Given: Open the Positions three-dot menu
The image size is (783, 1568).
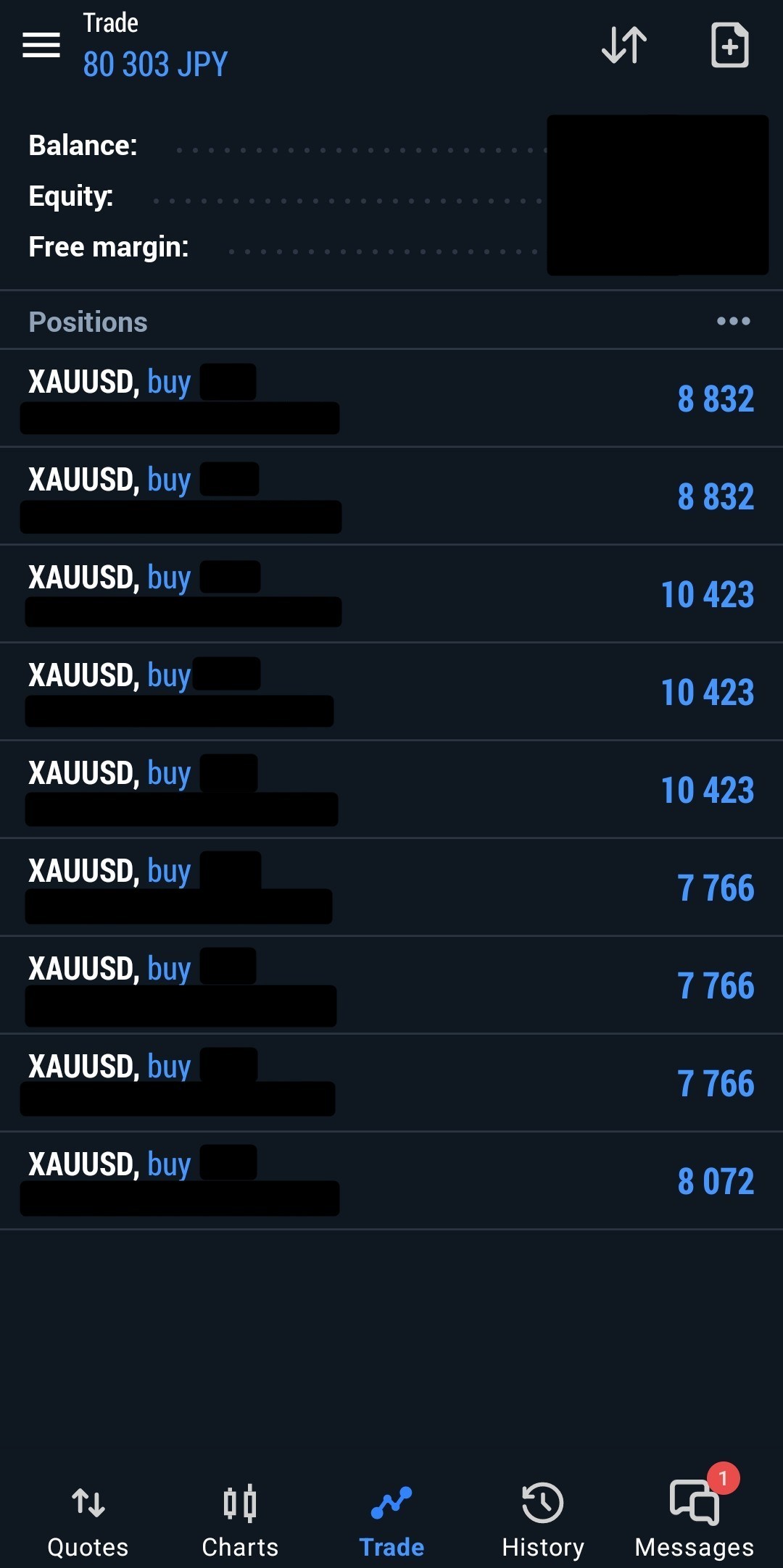Looking at the screenshot, I should point(733,321).
